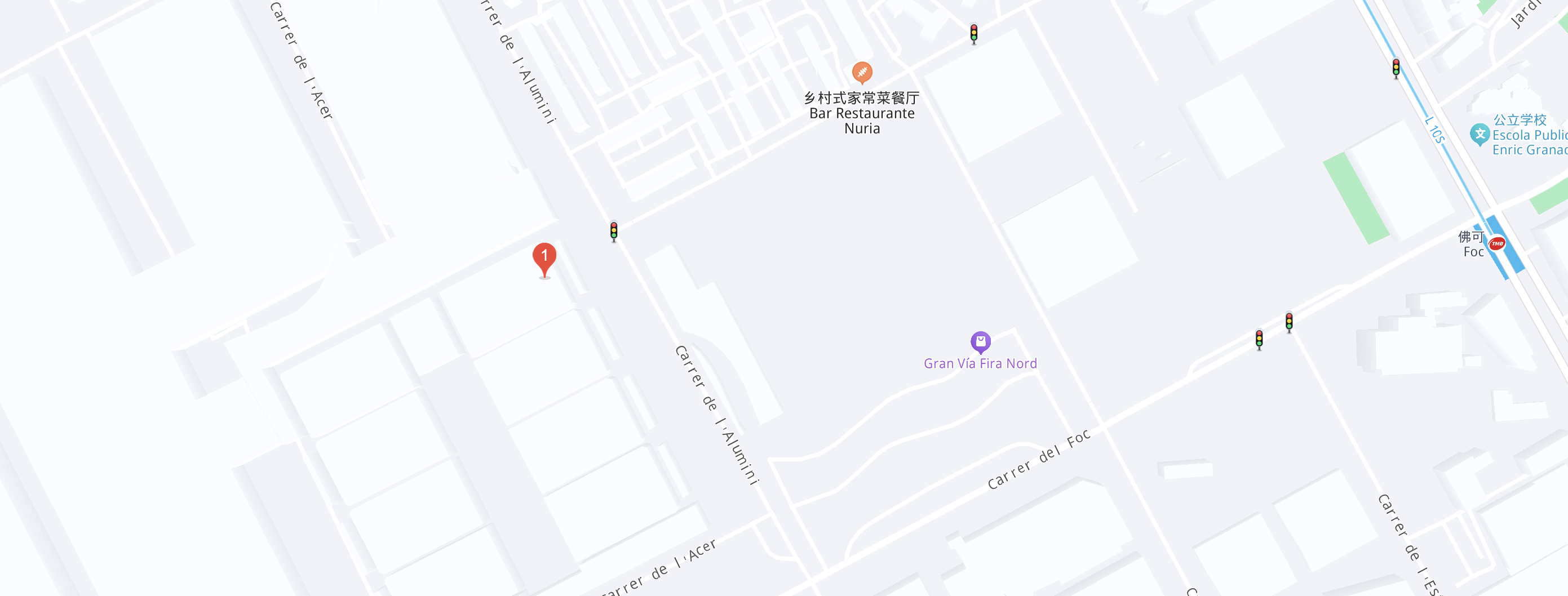1568x596 pixels.
Task: Select the Gran Vía Fira Nord shopping marker
Action: pos(980,342)
